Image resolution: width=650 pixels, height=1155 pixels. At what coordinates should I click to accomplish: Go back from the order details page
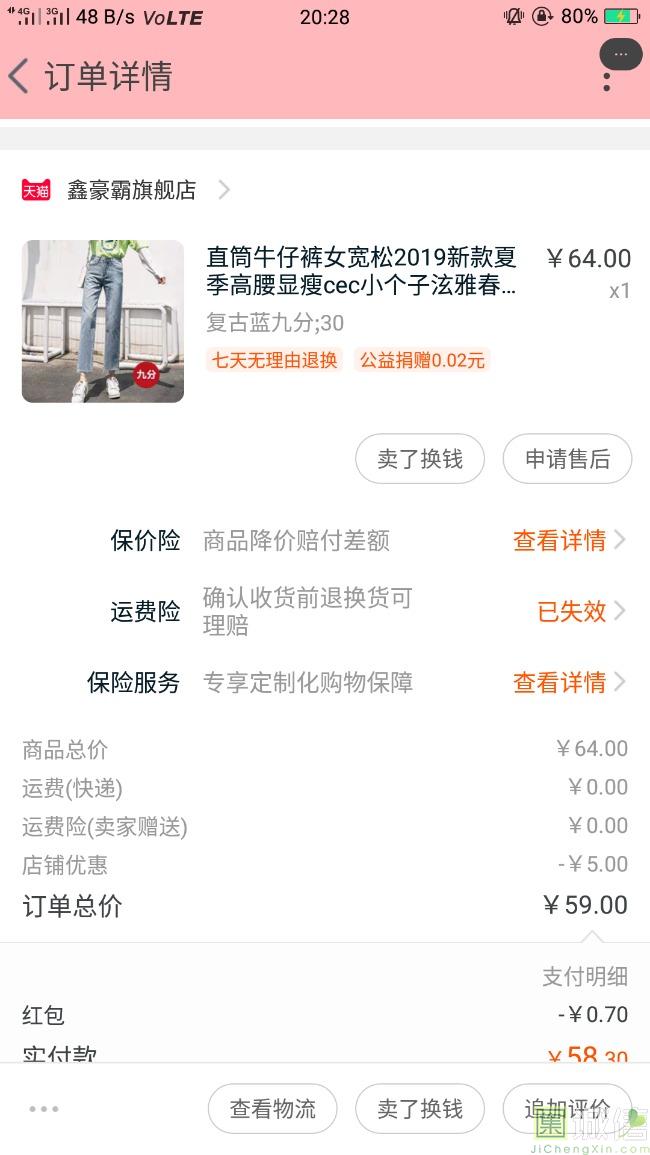(20, 77)
